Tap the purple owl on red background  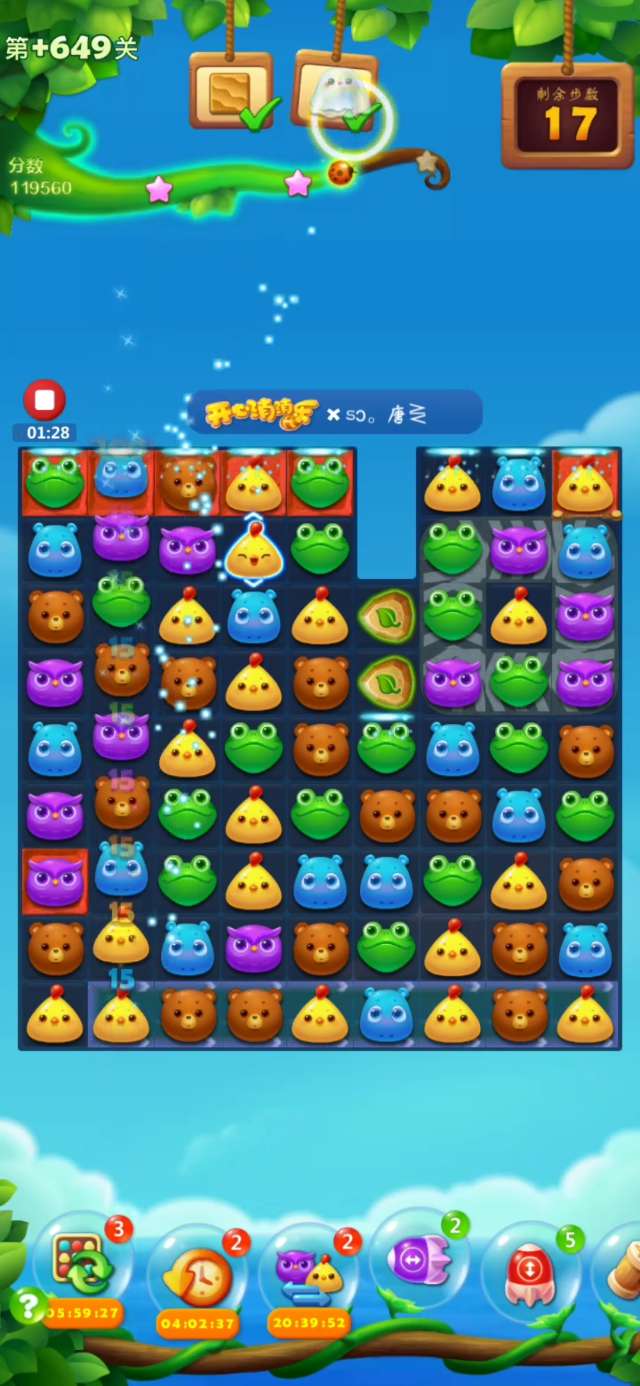point(55,881)
